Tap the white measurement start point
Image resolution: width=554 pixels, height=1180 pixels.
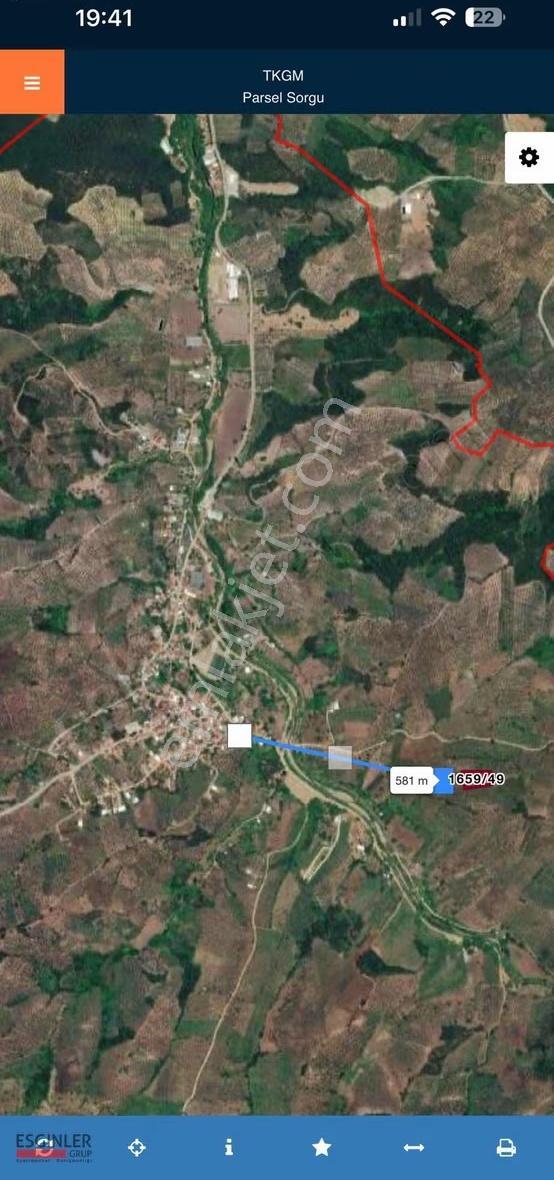coord(239,735)
